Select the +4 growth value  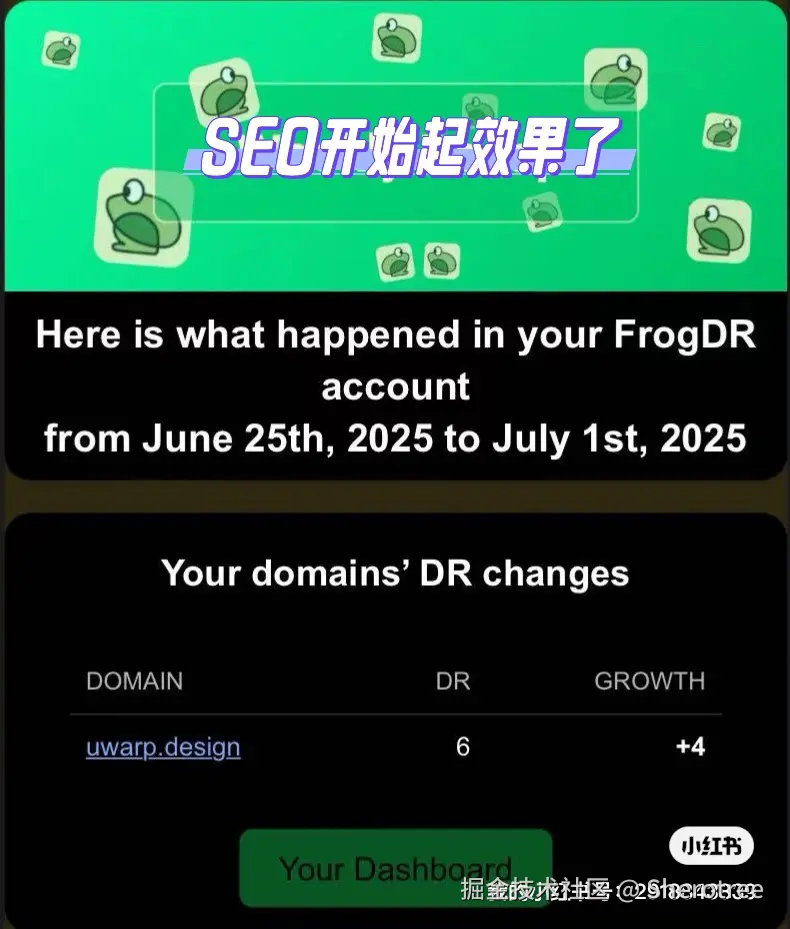690,747
